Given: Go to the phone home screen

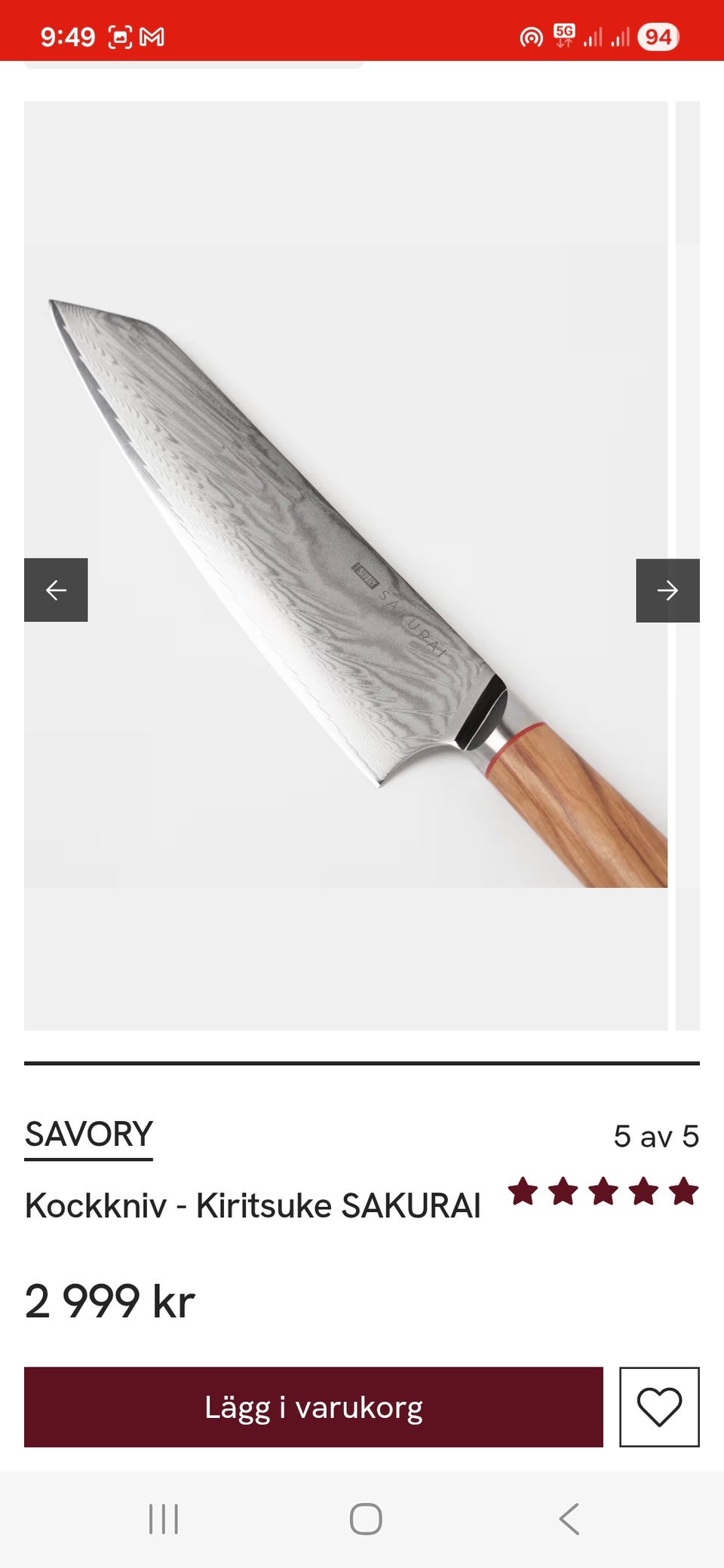Looking at the screenshot, I should [366, 1519].
